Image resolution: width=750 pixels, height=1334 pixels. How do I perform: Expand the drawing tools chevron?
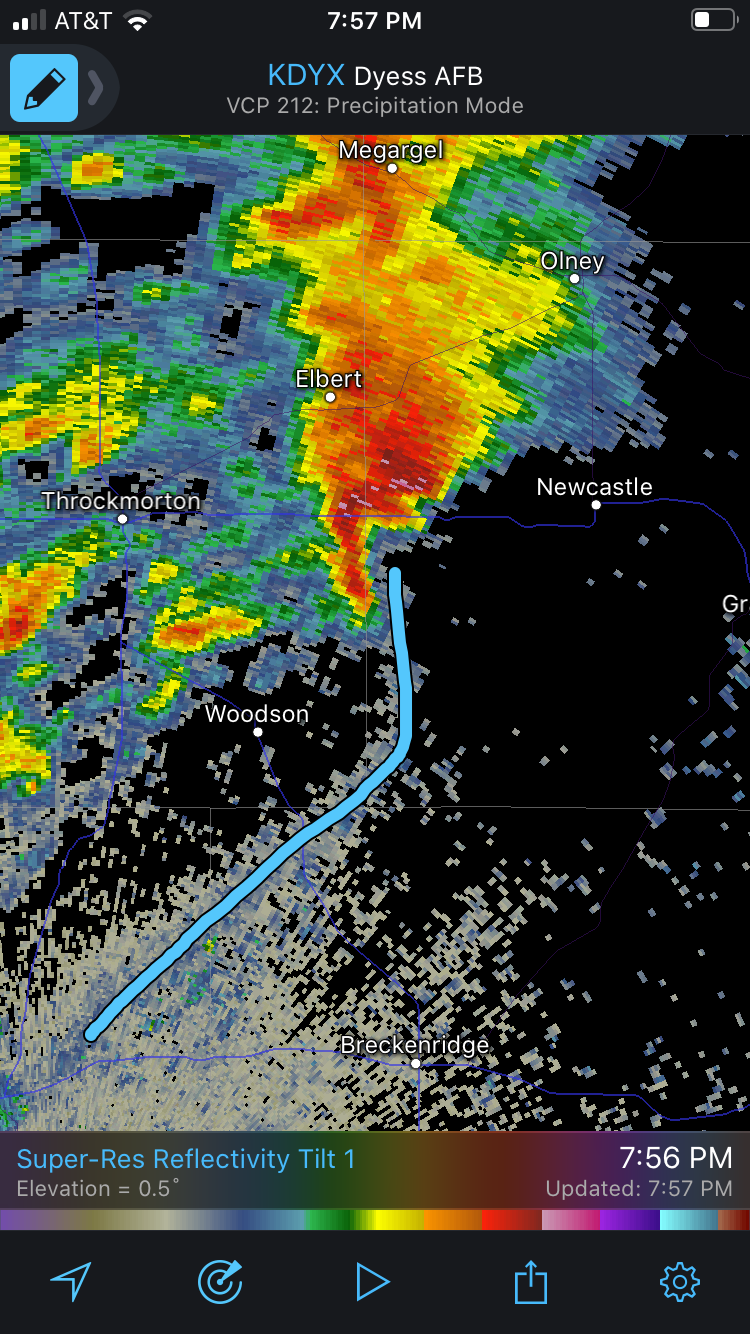96,88
